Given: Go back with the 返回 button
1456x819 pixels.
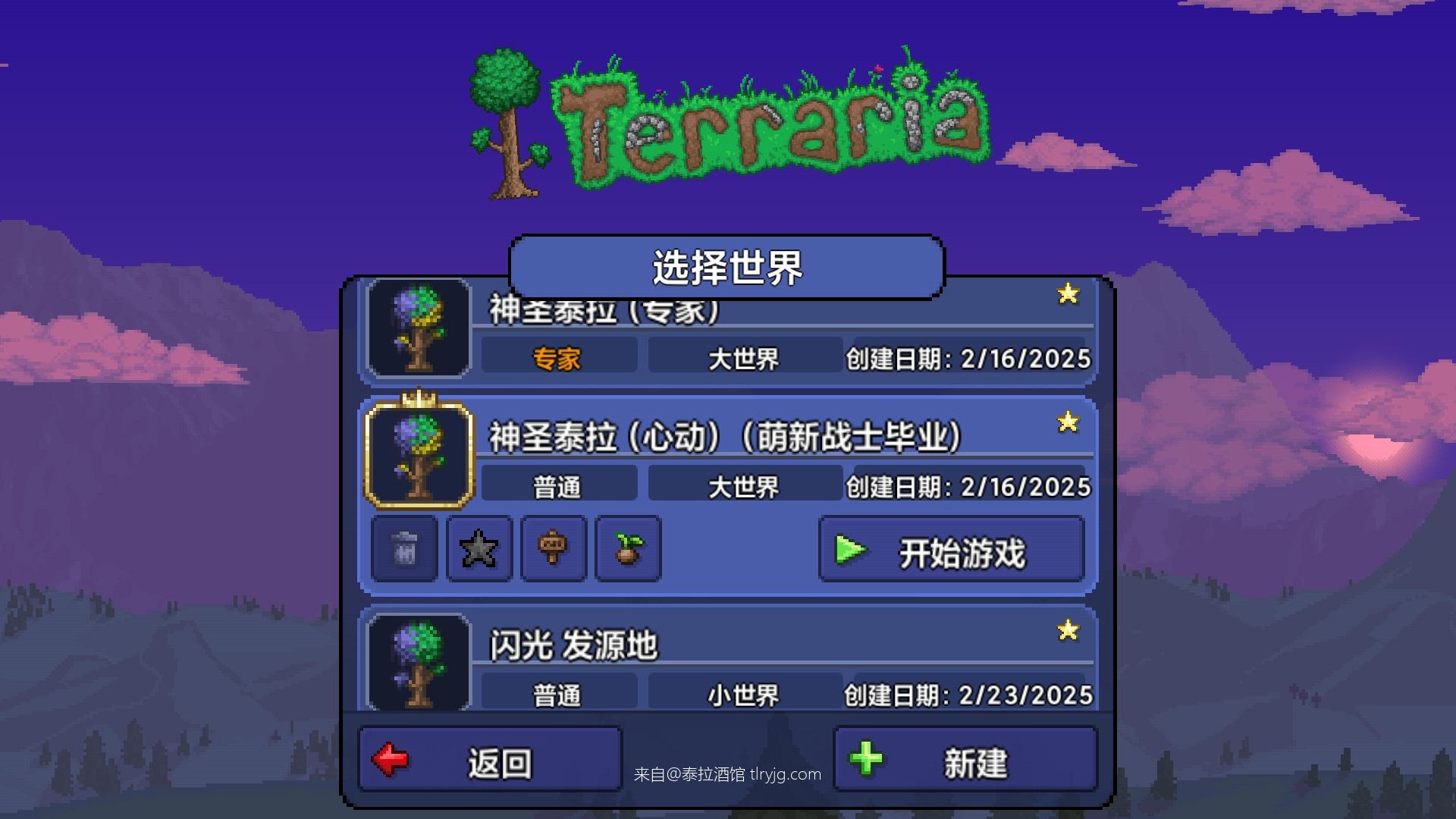Looking at the screenshot, I should [x=490, y=761].
